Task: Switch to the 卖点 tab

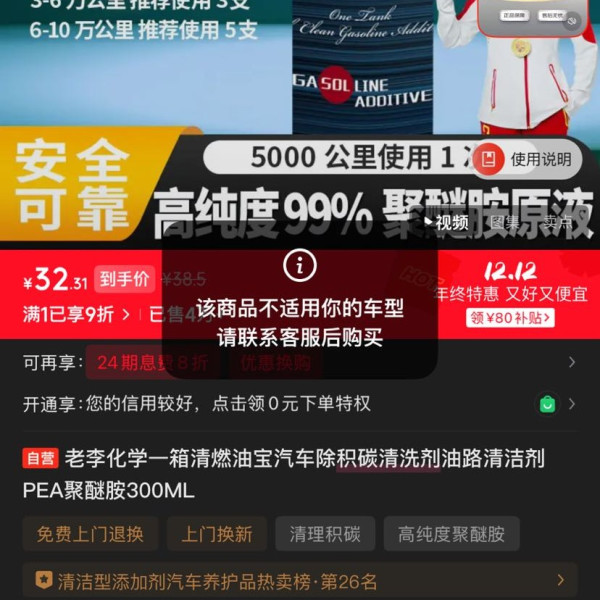Action: (558, 222)
